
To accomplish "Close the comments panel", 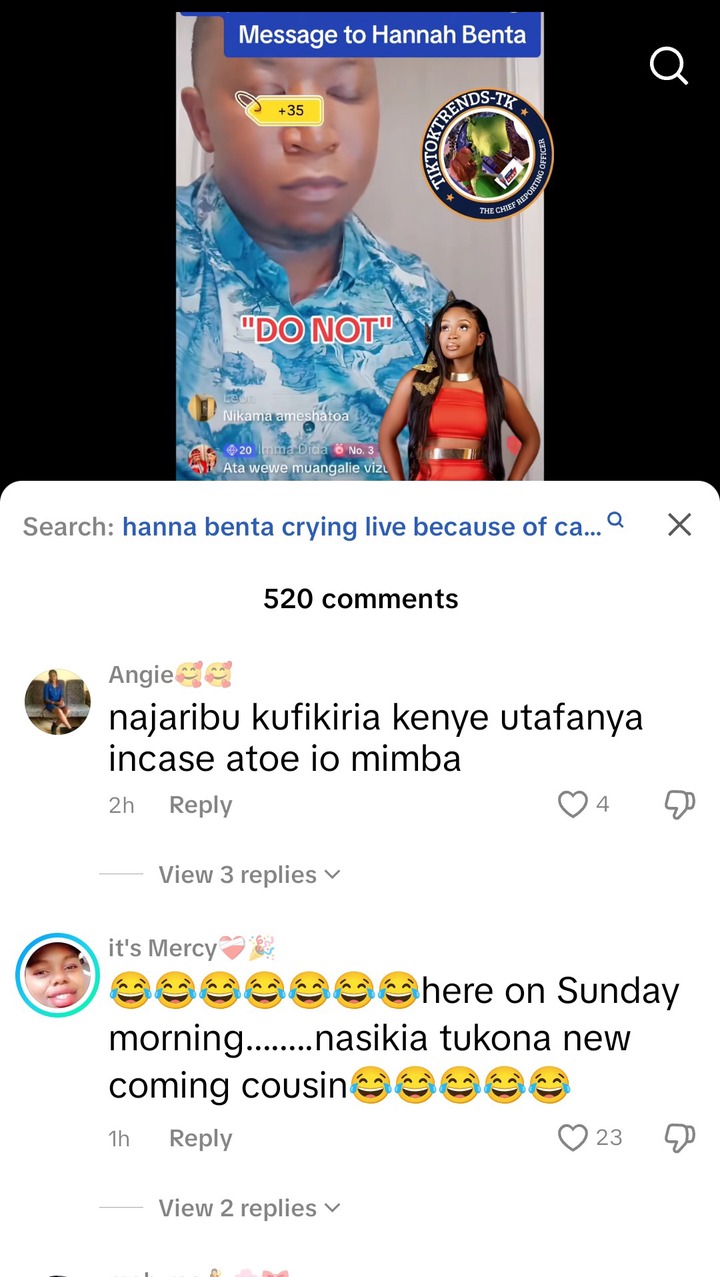I will 679,524.
